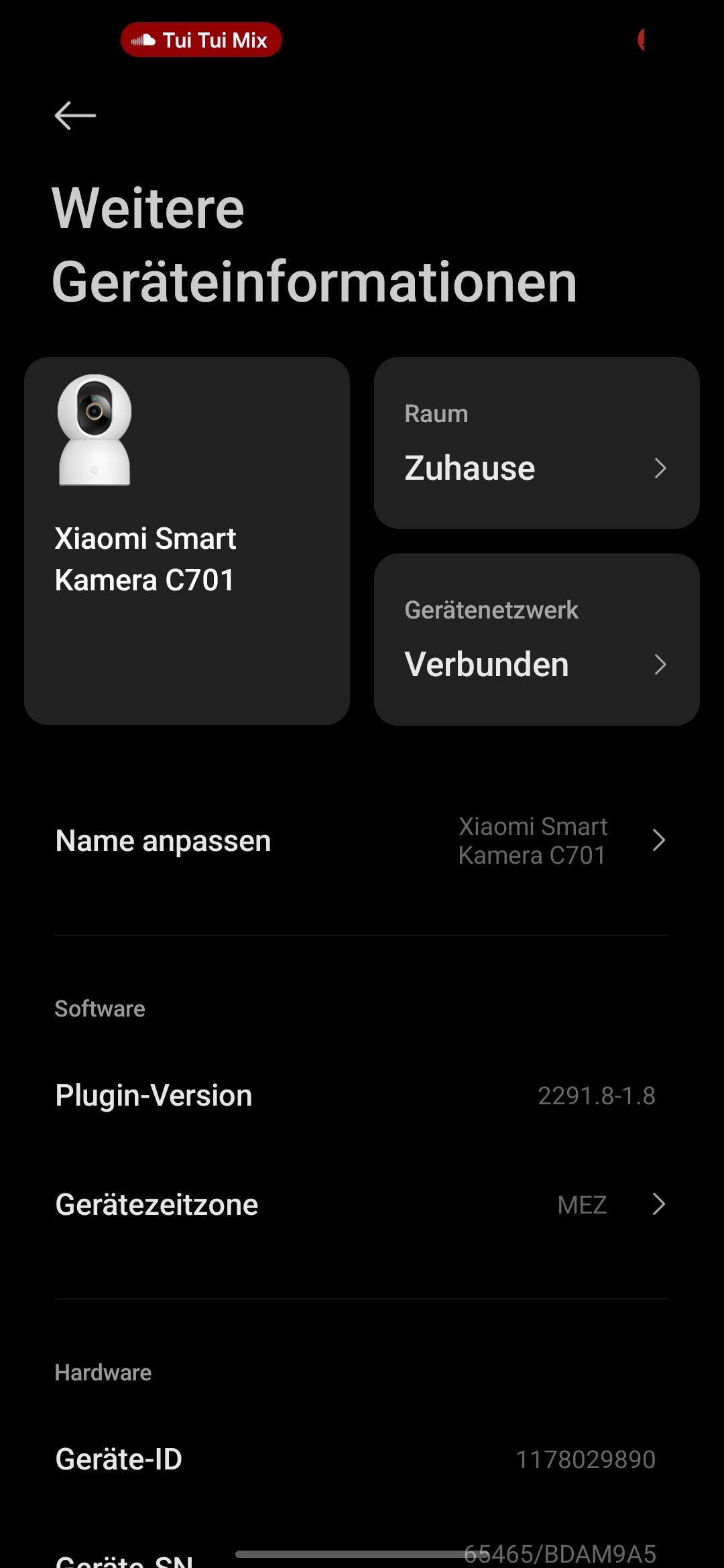Open the Tui Tui Mix playback pill
The height and width of the screenshot is (1568, 724).
[201, 40]
